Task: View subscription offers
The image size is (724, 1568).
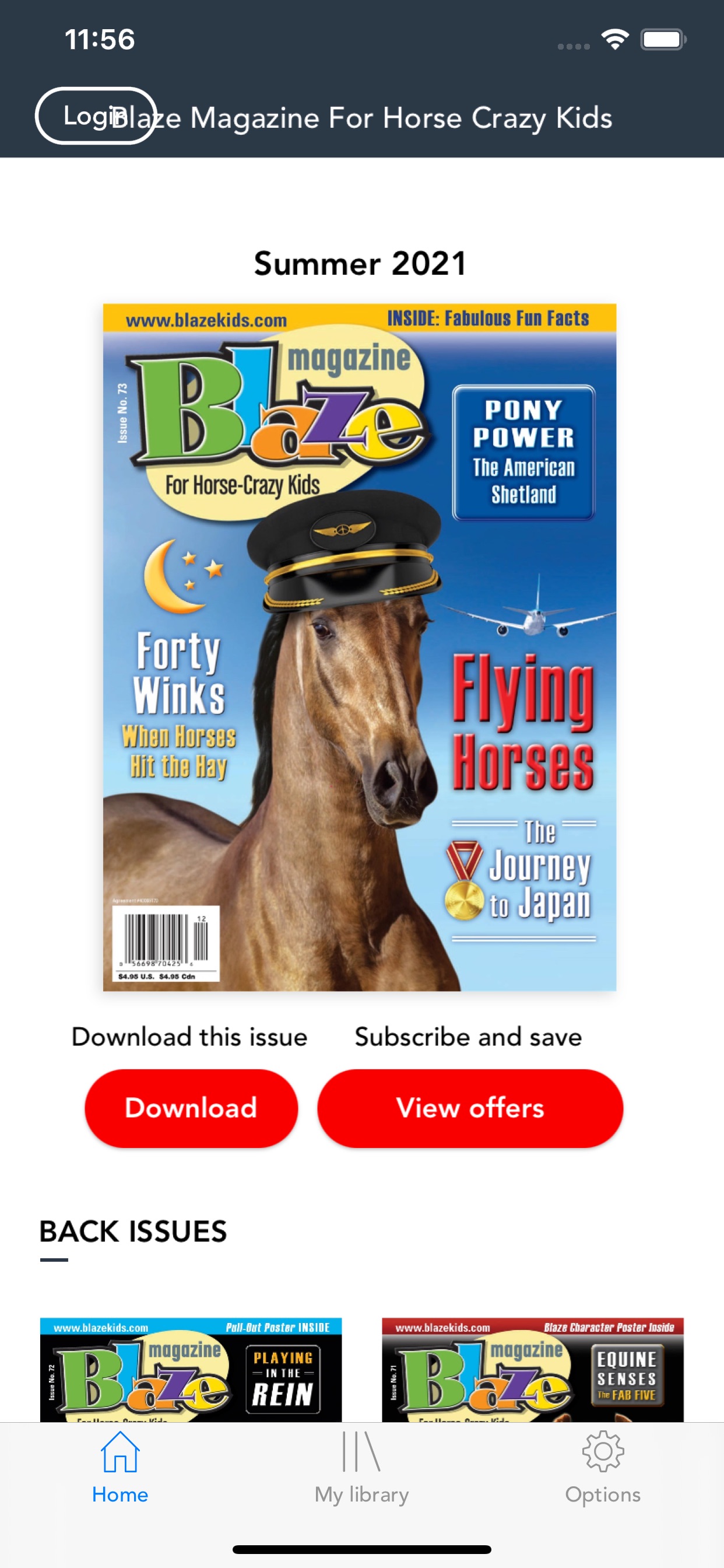Action: coord(470,1108)
